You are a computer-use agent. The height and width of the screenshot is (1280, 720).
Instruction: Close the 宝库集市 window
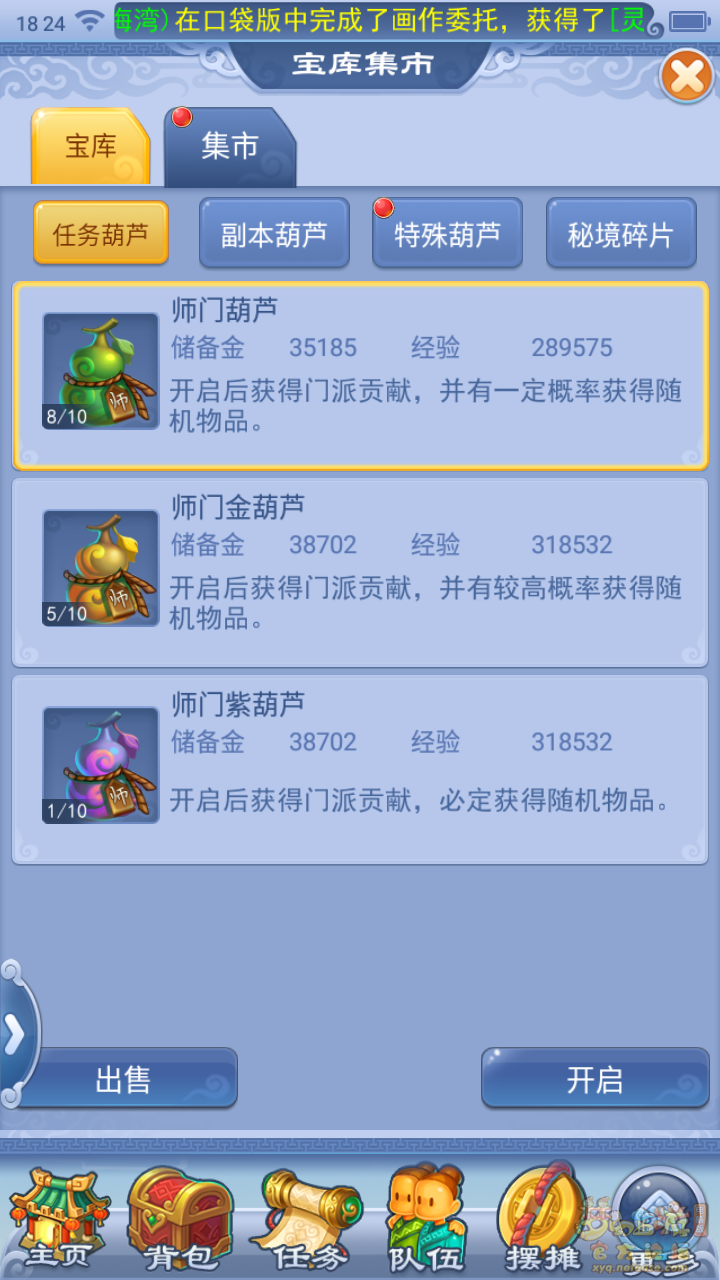[686, 76]
